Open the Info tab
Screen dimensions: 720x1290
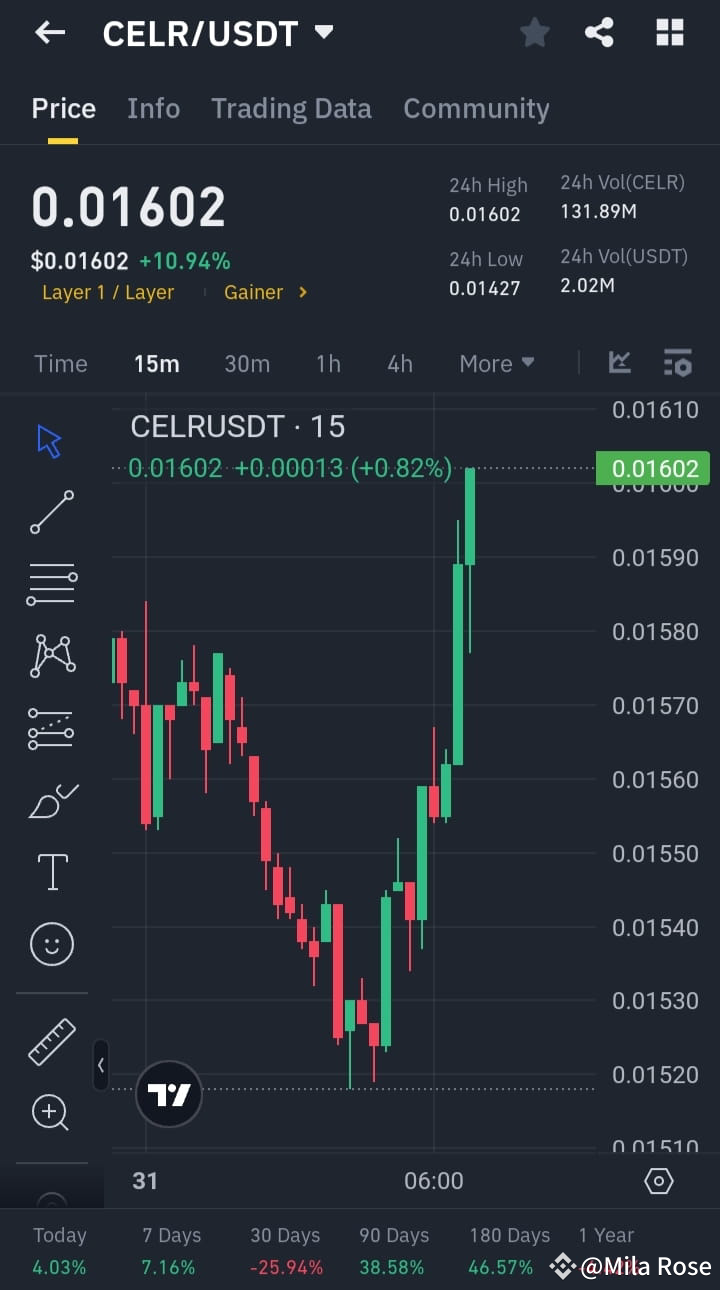click(x=153, y=108)
